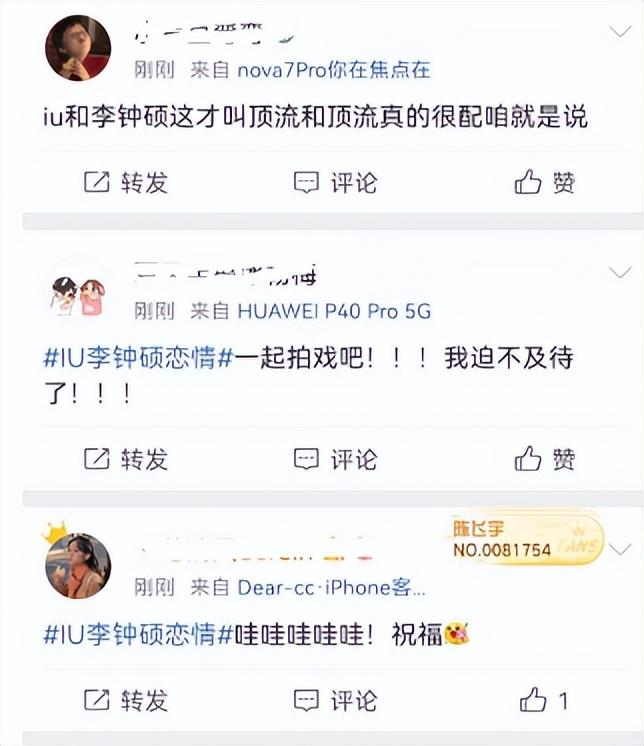The width and height of the screenshot is (644, 746).
Task: Expand the chevron menu on the 祝福 post
Action: click(x=620, y=549)
